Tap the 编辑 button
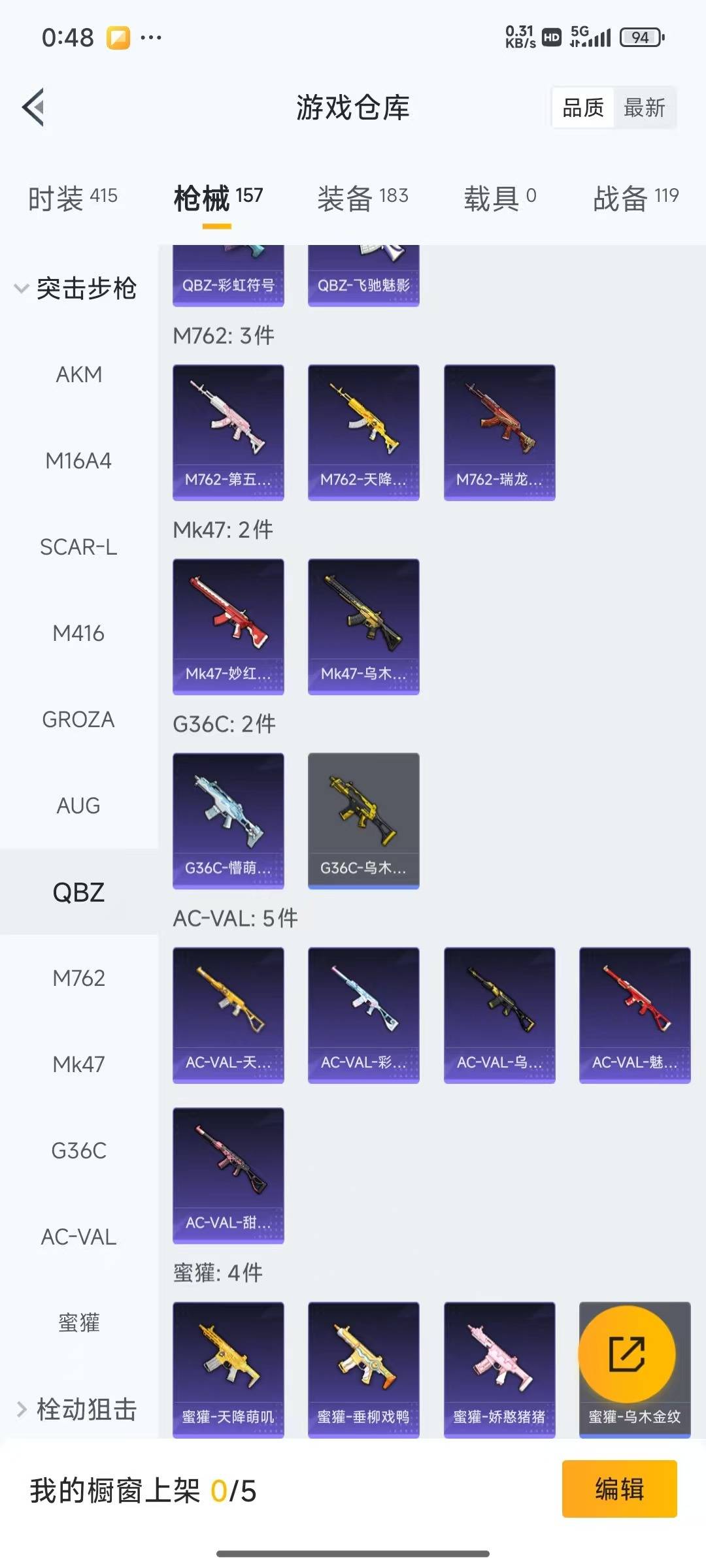Image resolution: width=706 pixels, height=1568 pixels. pos(620,1489)
